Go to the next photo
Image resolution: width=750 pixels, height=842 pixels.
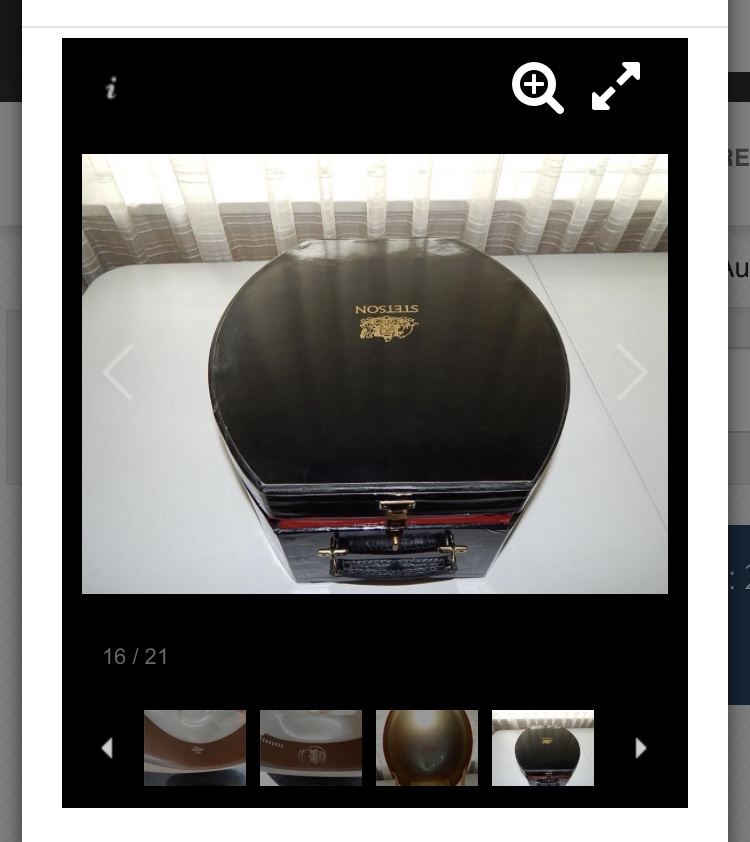[631, 372]
